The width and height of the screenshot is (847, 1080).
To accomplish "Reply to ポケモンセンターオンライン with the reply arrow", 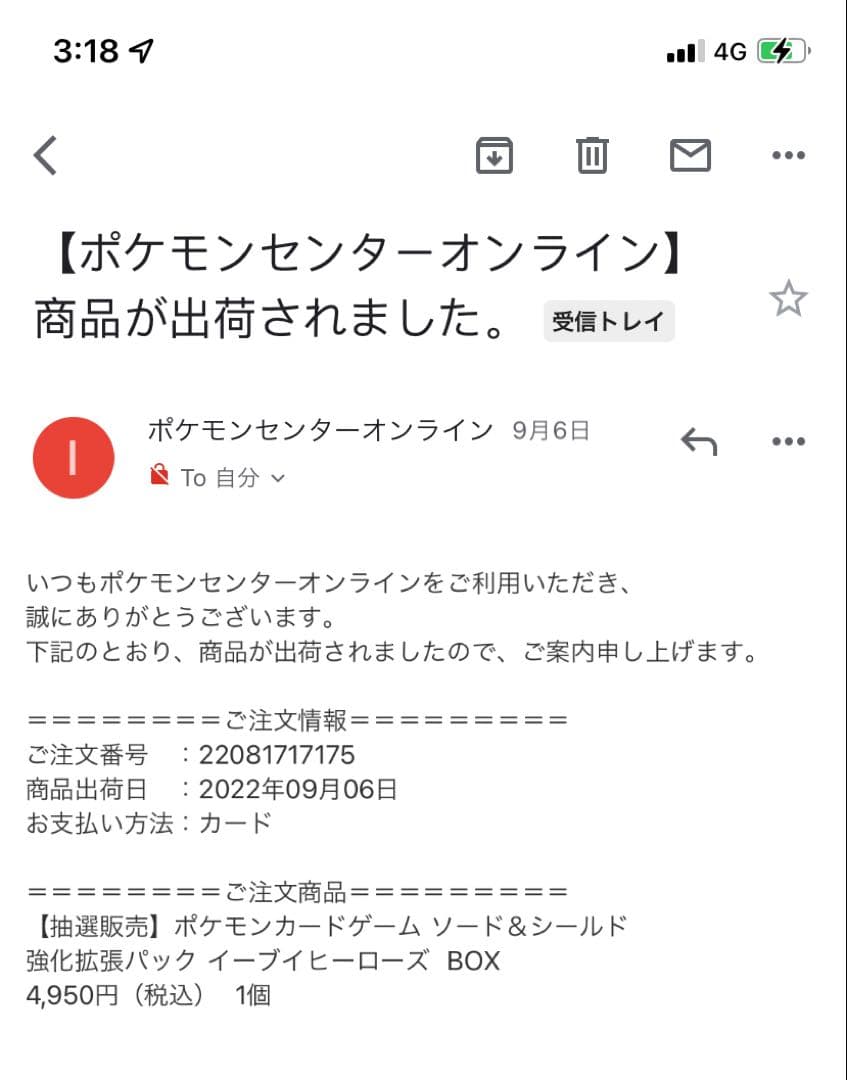I will 700,440.
